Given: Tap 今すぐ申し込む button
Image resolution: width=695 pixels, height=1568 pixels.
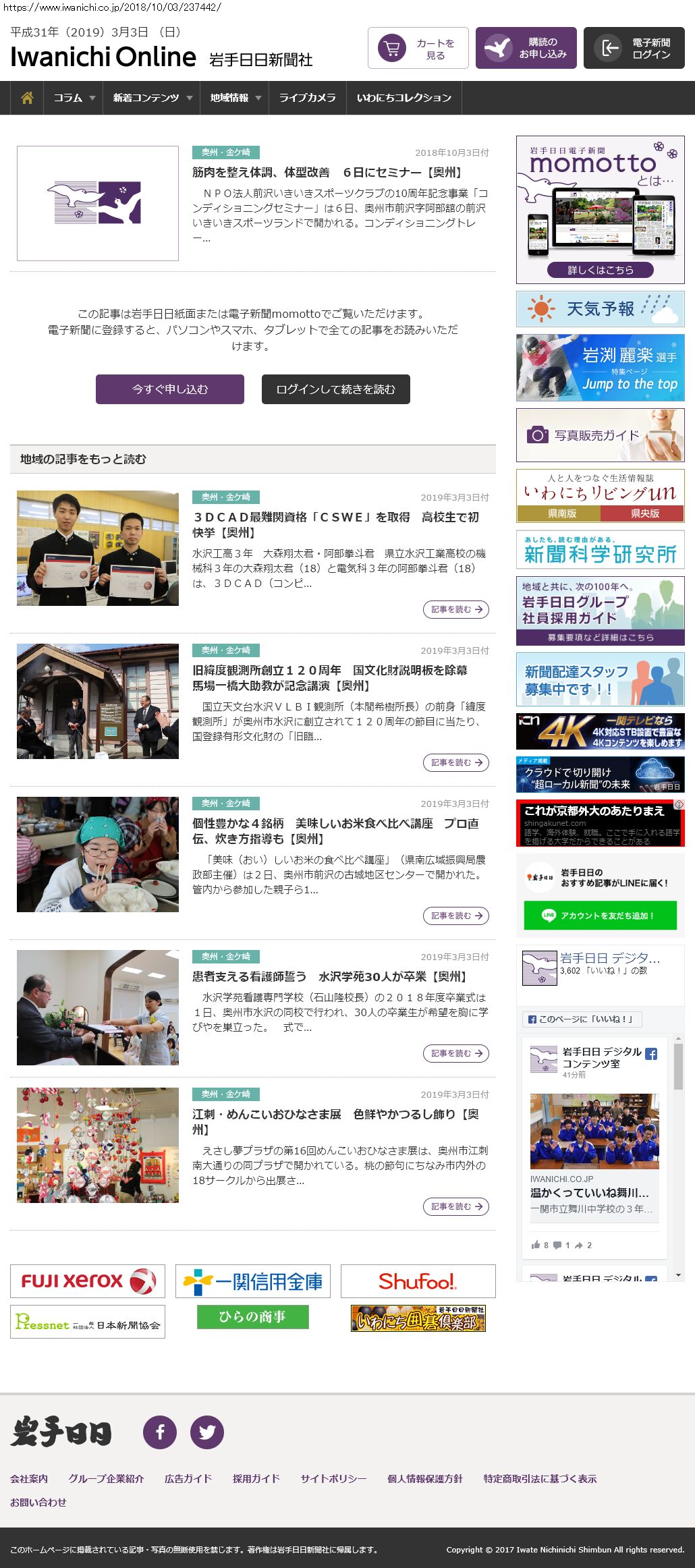Looking at the screenshot, I should [169, 389].
